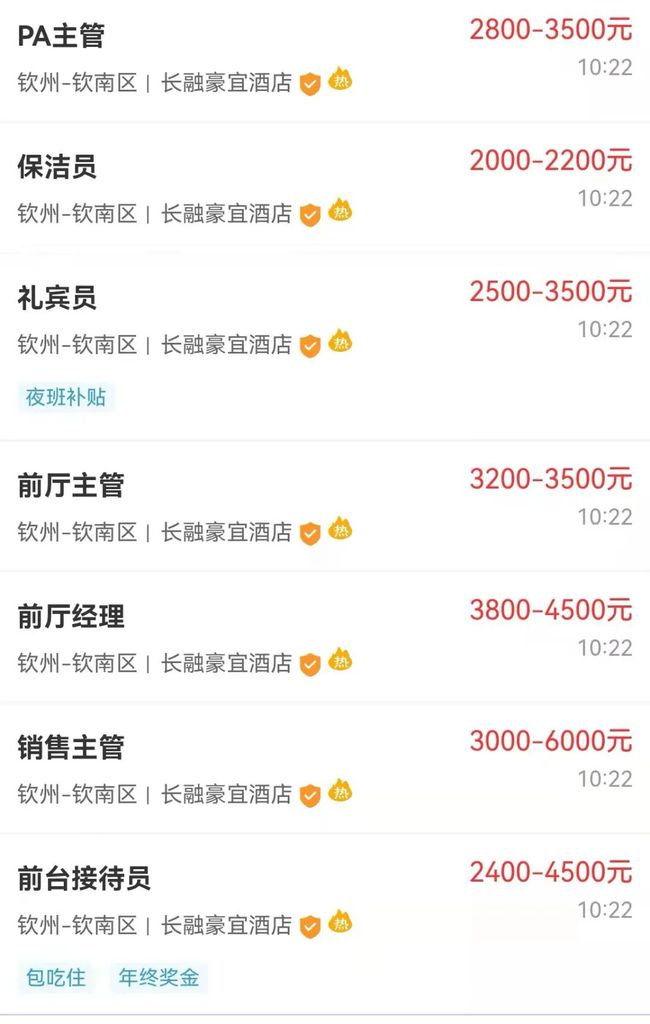This screenshot has width=650, height=1024.
Task: View the 前台接待员 job posting
Action: click(x=84, y=879)
